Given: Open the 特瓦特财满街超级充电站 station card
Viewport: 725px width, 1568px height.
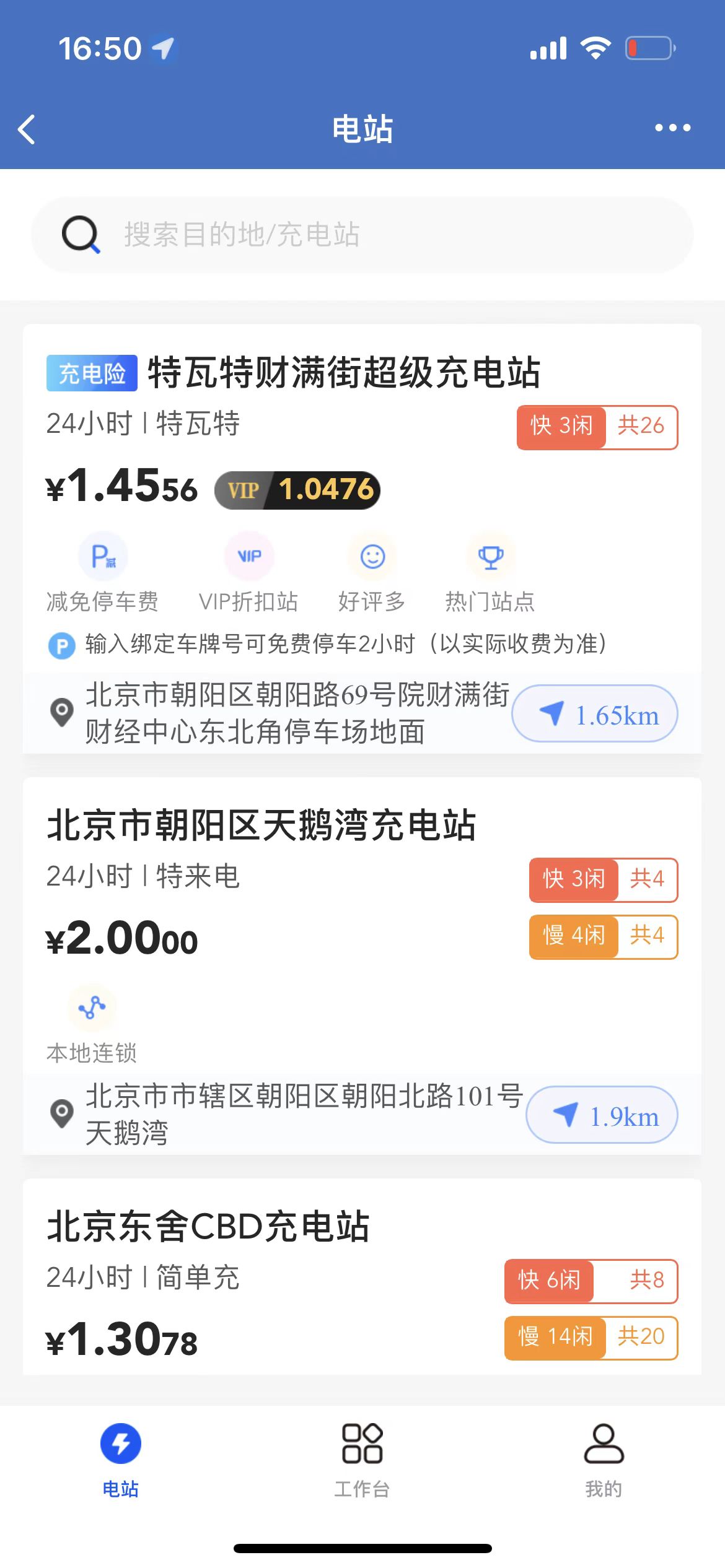Looking at the screenshot, I should click(362, 539).
